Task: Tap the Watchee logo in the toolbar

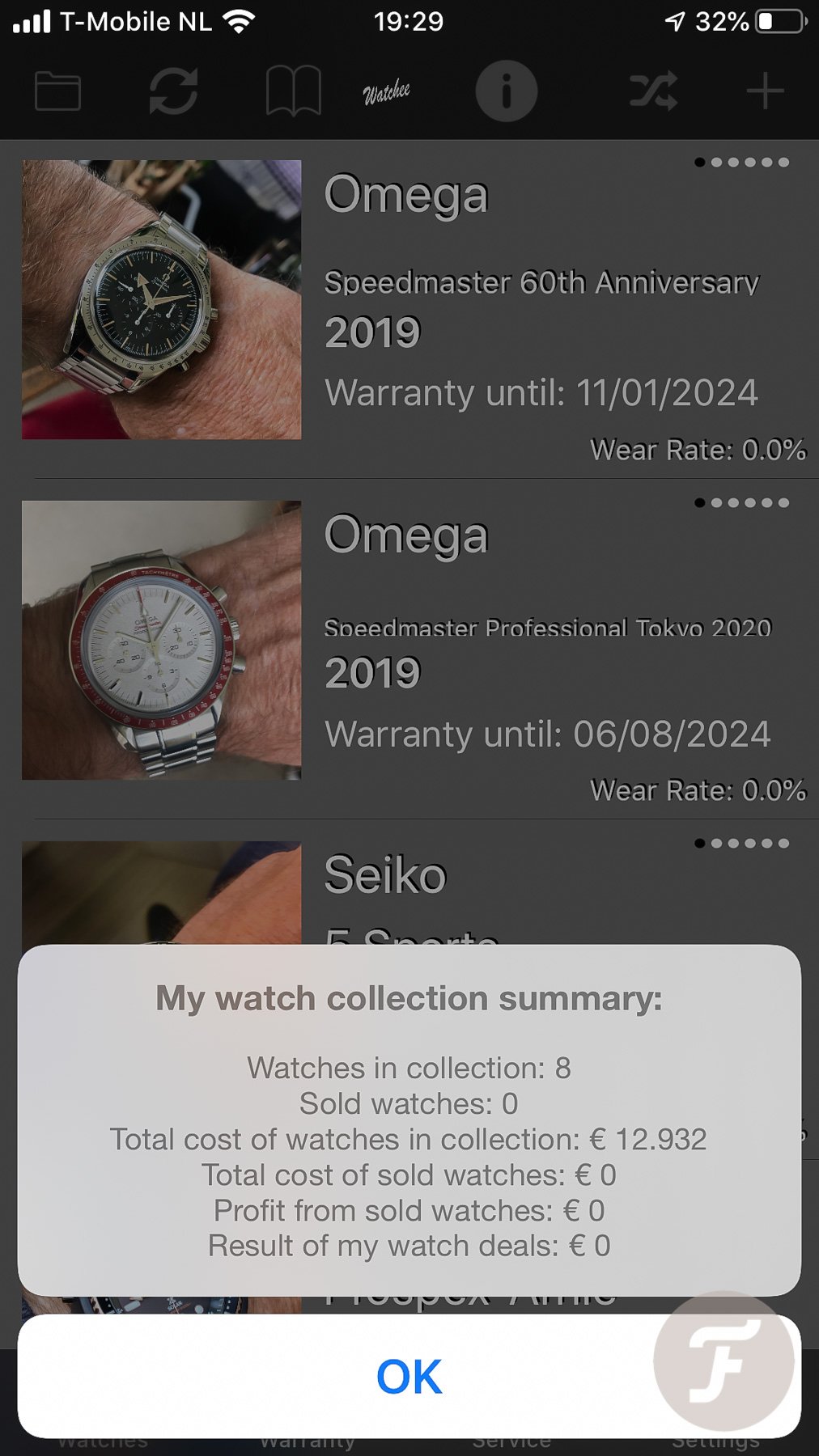Action: point(386,91)
